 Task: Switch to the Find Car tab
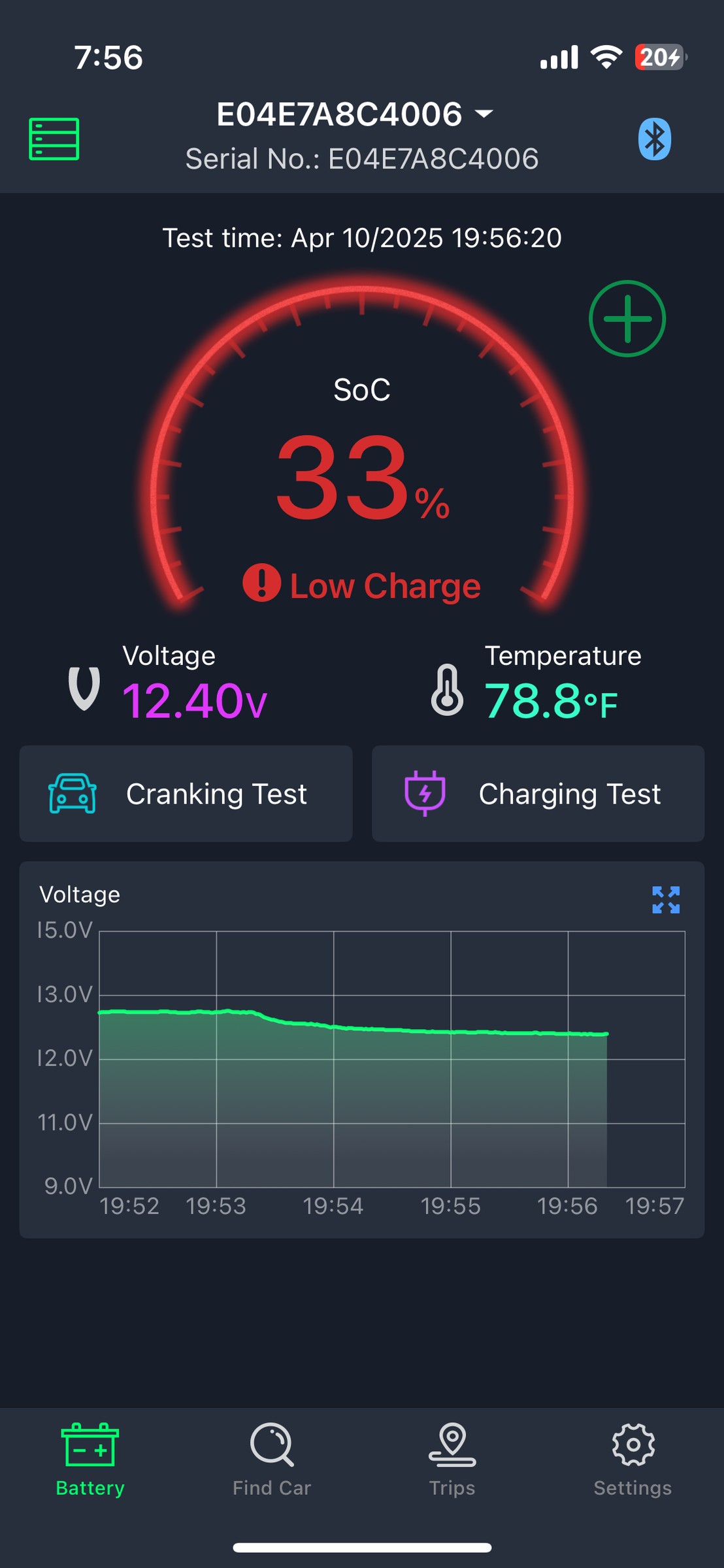click(272, 1460)
